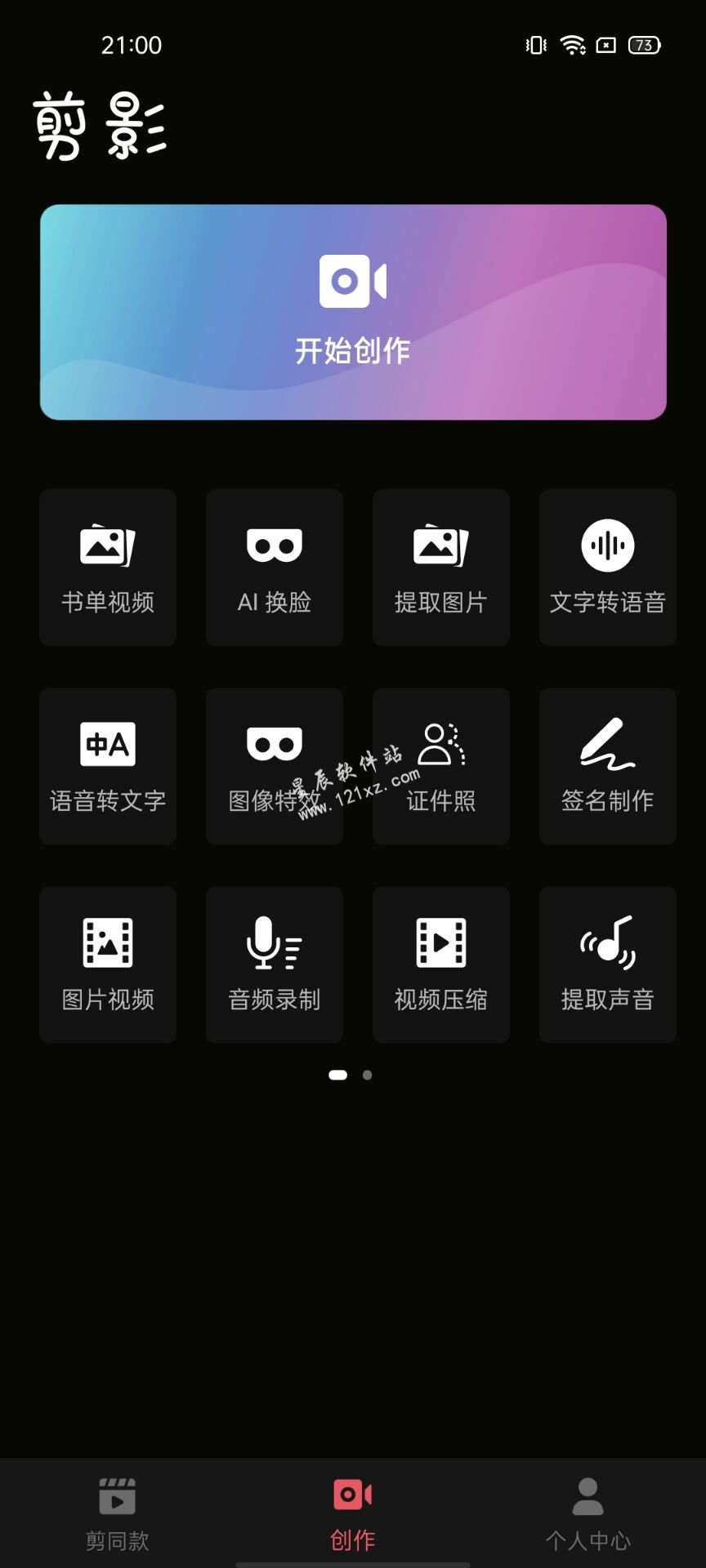Open 文字转语音 text to speech
This screenshot has width=706, height=1568.
[608, 568]
